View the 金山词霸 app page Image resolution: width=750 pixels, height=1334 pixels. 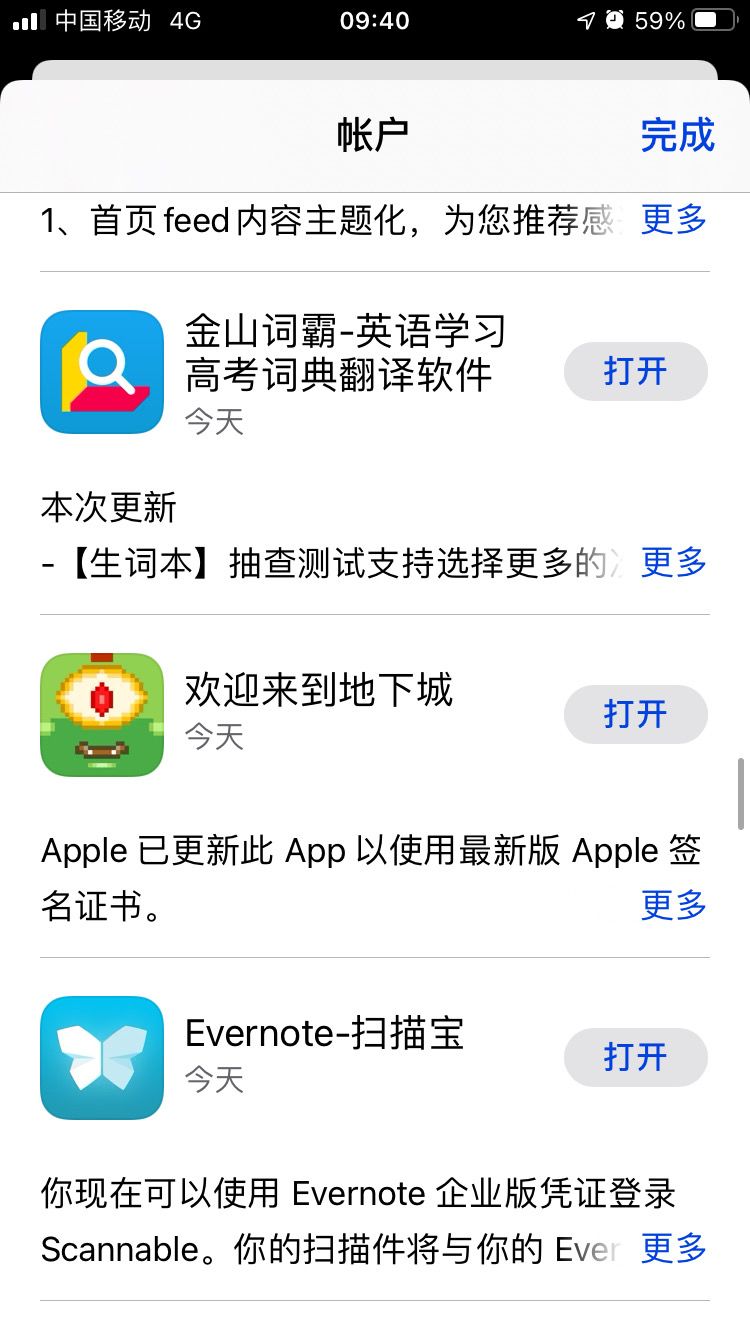(345, 353)
